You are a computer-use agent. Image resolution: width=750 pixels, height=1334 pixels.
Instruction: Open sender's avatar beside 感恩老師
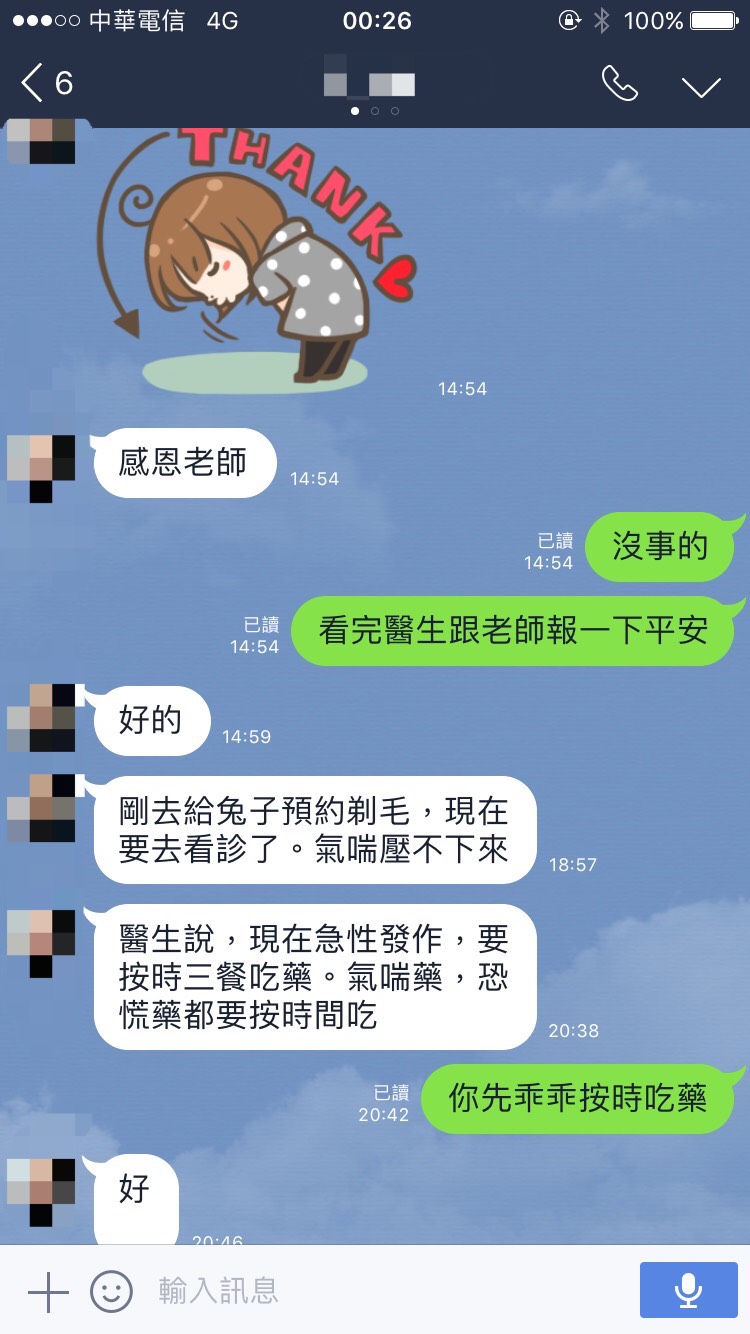click(x=41, y=467)
